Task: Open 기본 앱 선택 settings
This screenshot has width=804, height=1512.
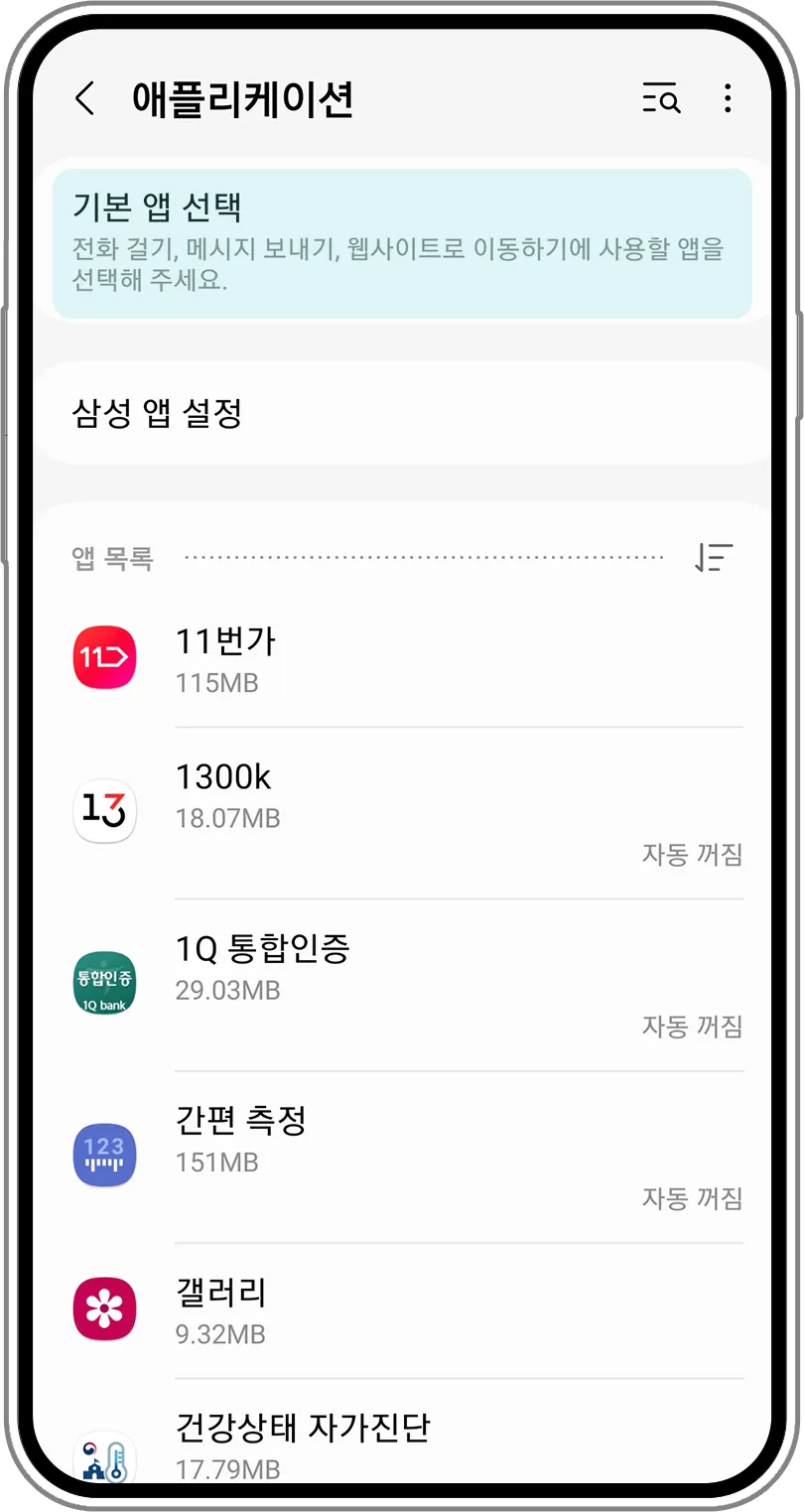Action: tap(402, 243)
